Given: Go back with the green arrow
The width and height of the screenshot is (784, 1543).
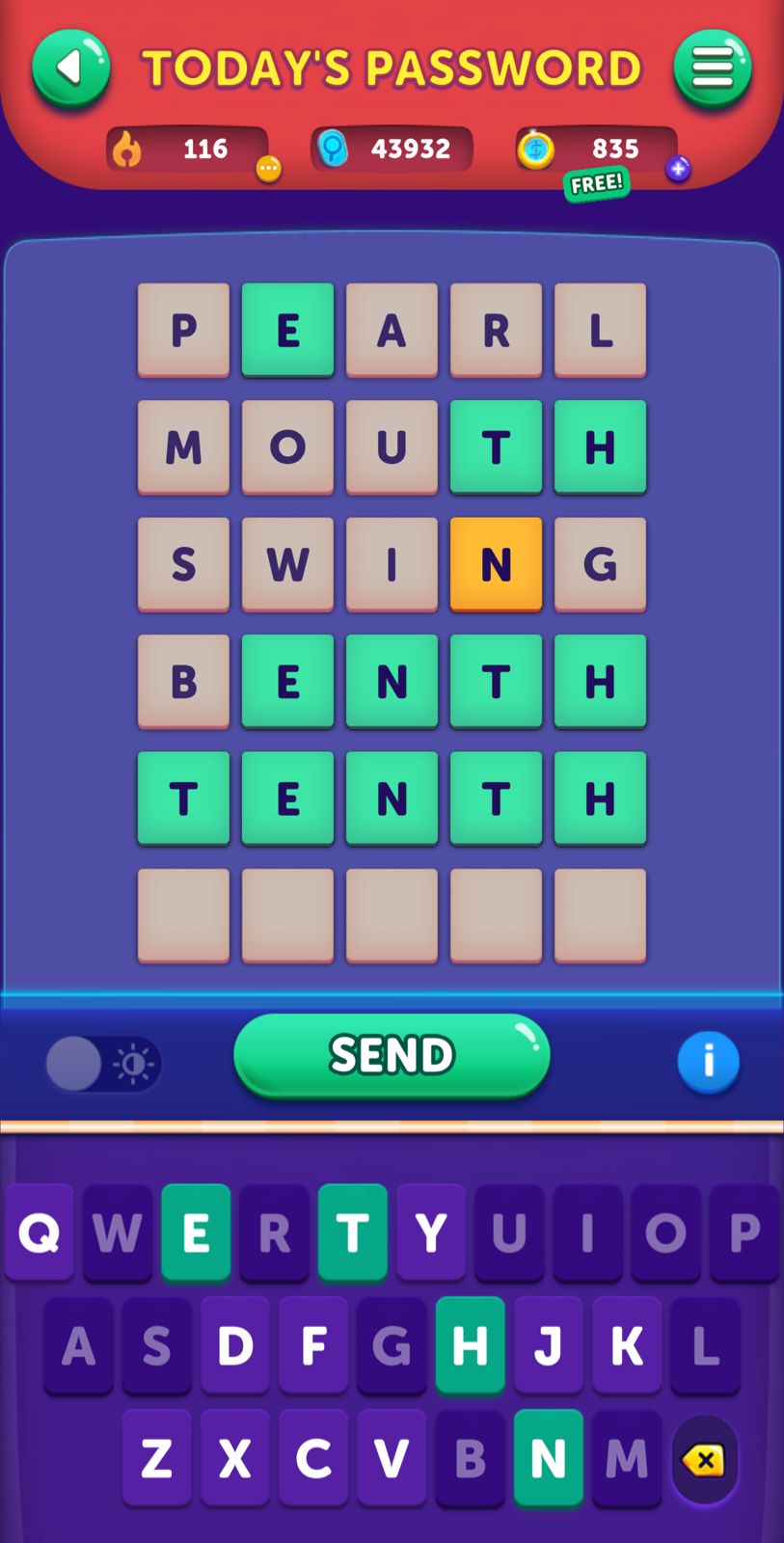Looking at the screenshot, I should [70, 68].
